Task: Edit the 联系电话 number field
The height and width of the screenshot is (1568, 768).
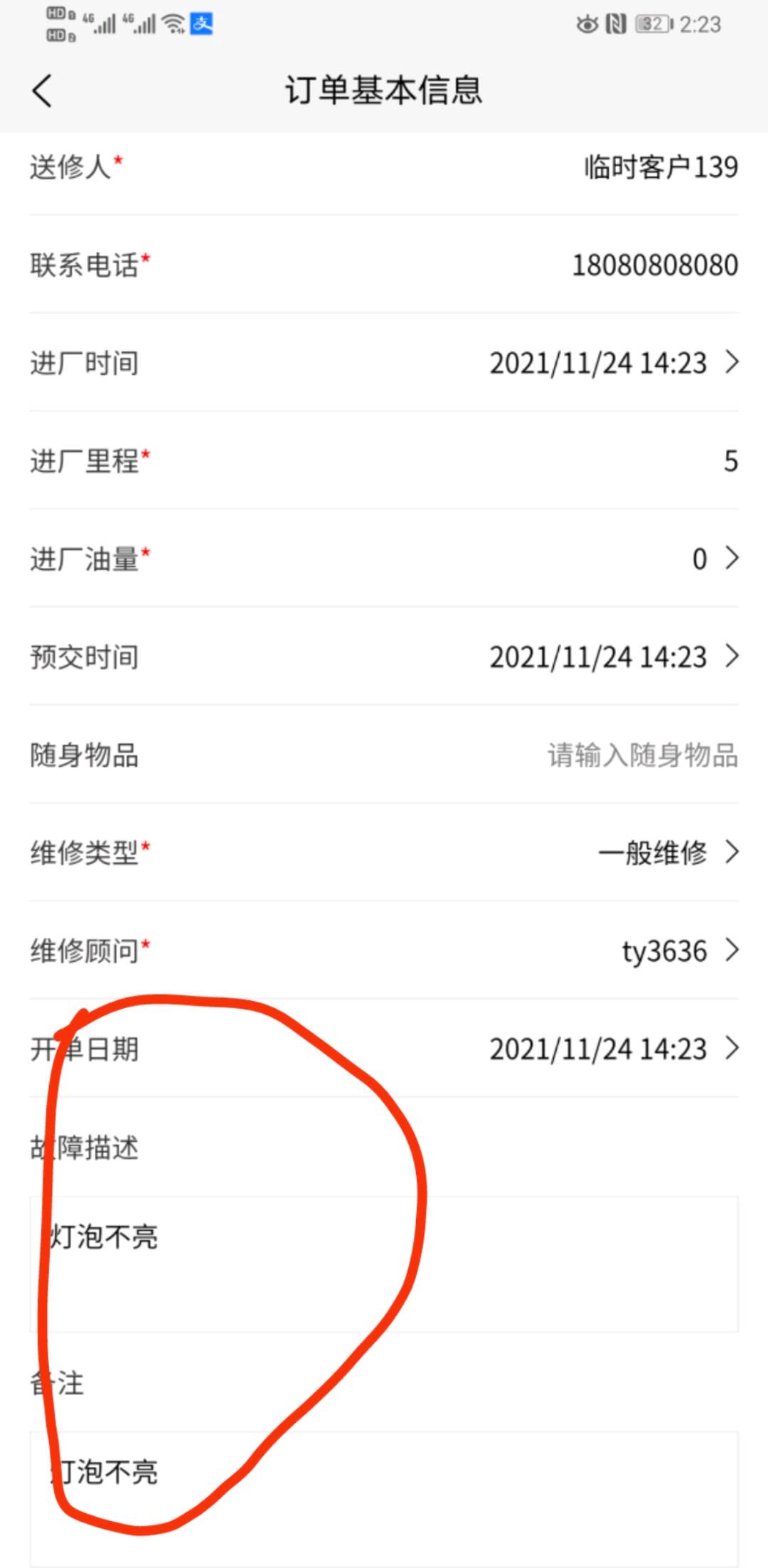Action: 654,265
